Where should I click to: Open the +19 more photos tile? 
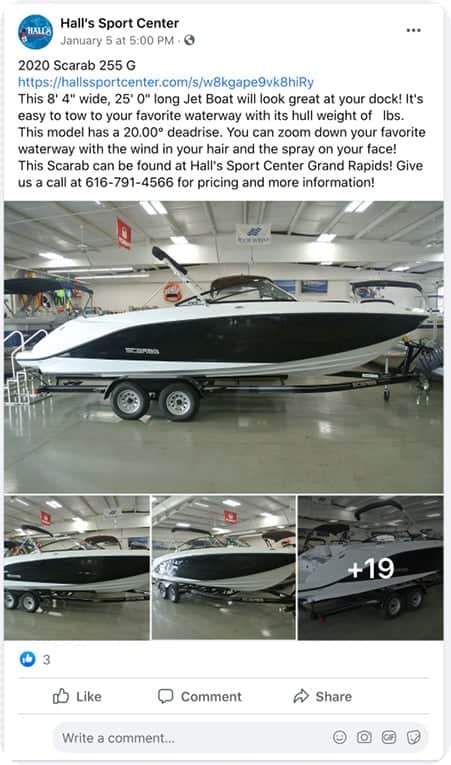click(370, 568)
